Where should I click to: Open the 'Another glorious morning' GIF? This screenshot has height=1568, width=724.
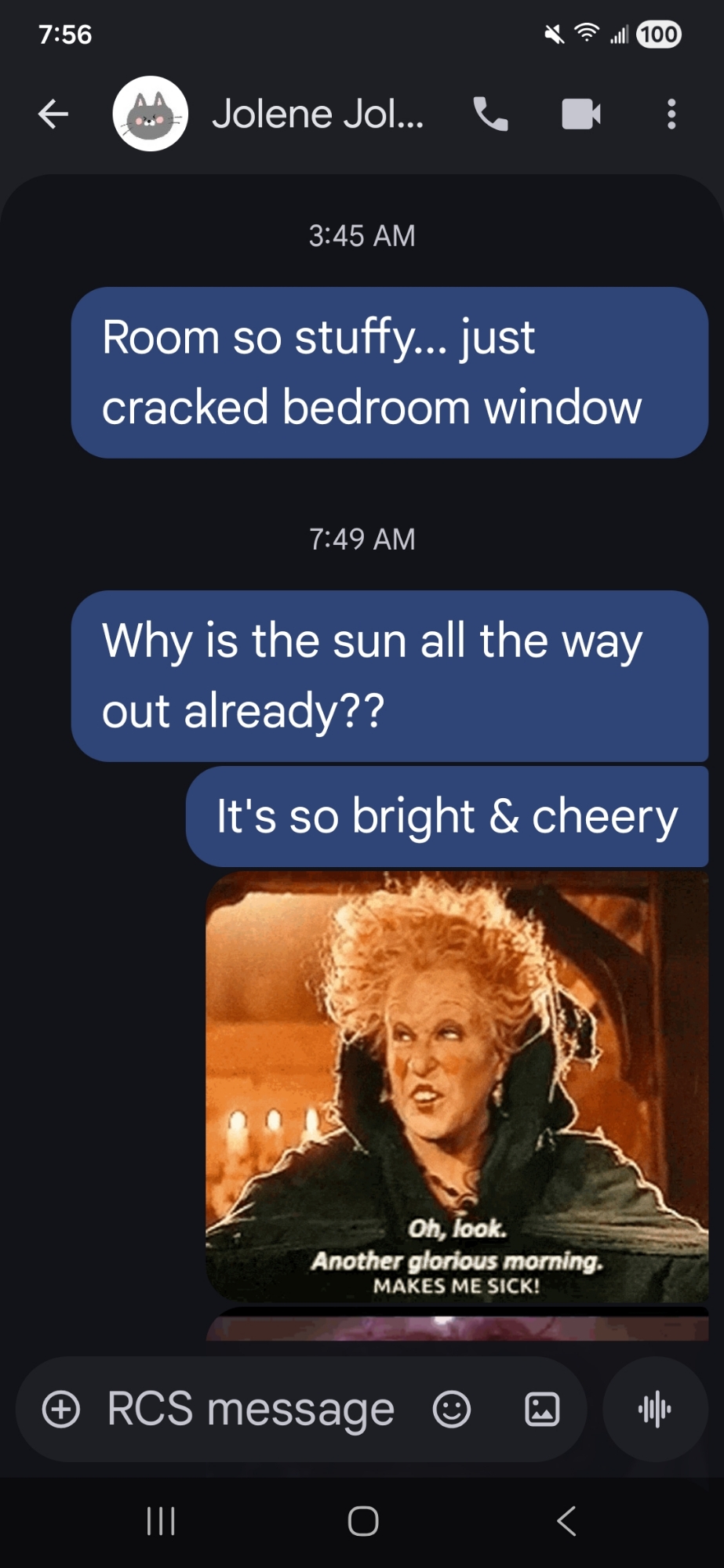tap(457, 1086)
